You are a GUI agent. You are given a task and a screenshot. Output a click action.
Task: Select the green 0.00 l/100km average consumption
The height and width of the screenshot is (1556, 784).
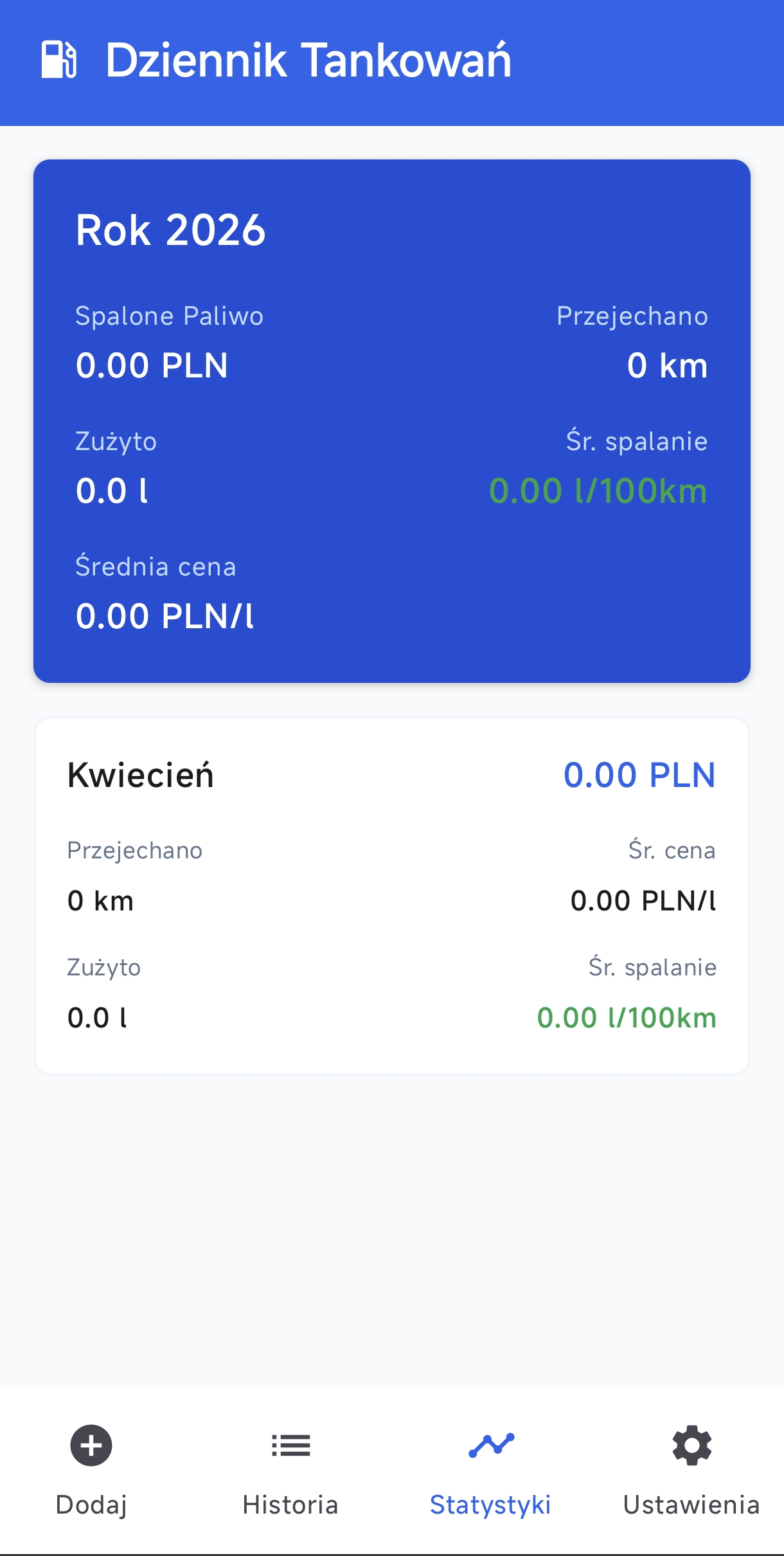(598, 490)
